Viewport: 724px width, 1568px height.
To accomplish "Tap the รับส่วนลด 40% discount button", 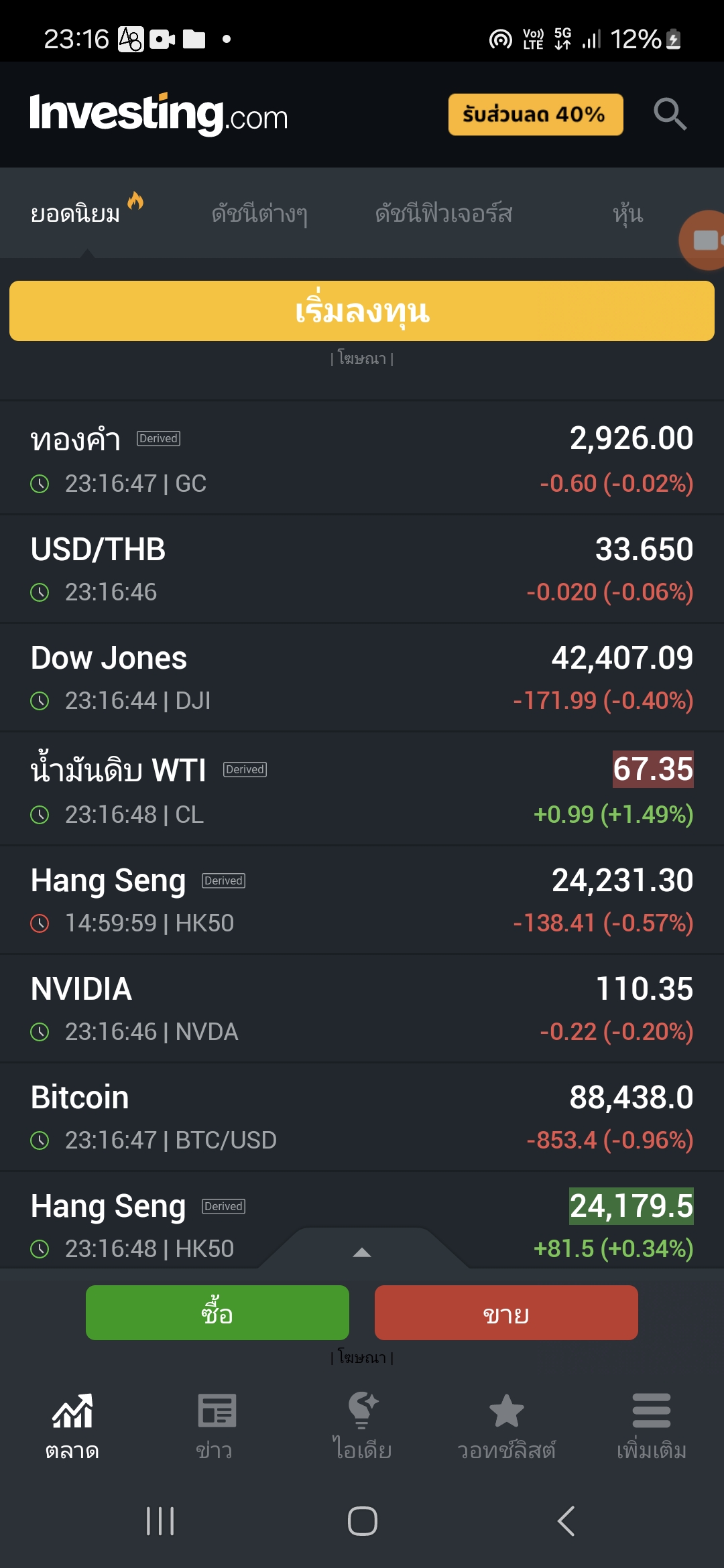I will click(536, 115).
